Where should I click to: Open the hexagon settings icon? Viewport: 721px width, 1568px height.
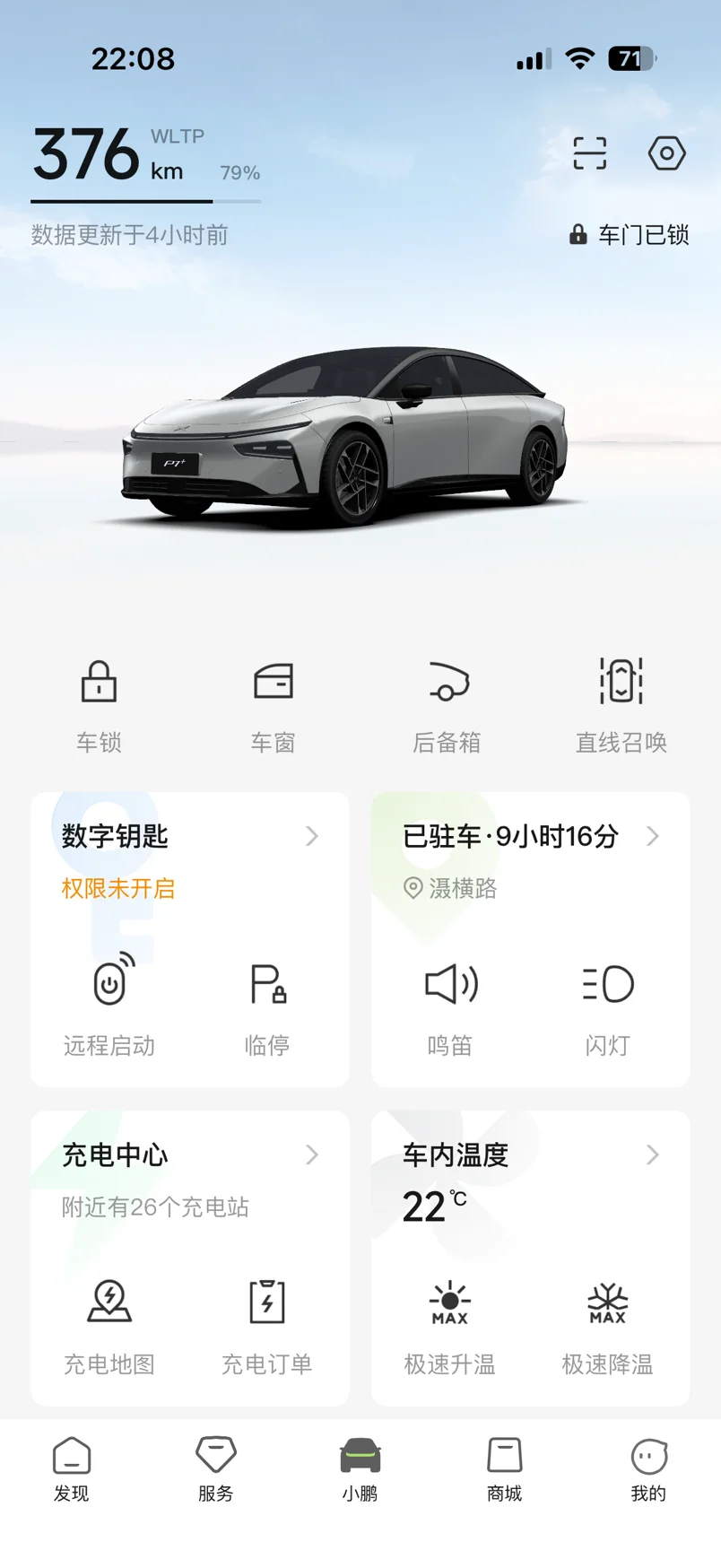pyautogui.click(x=666, y=153)
